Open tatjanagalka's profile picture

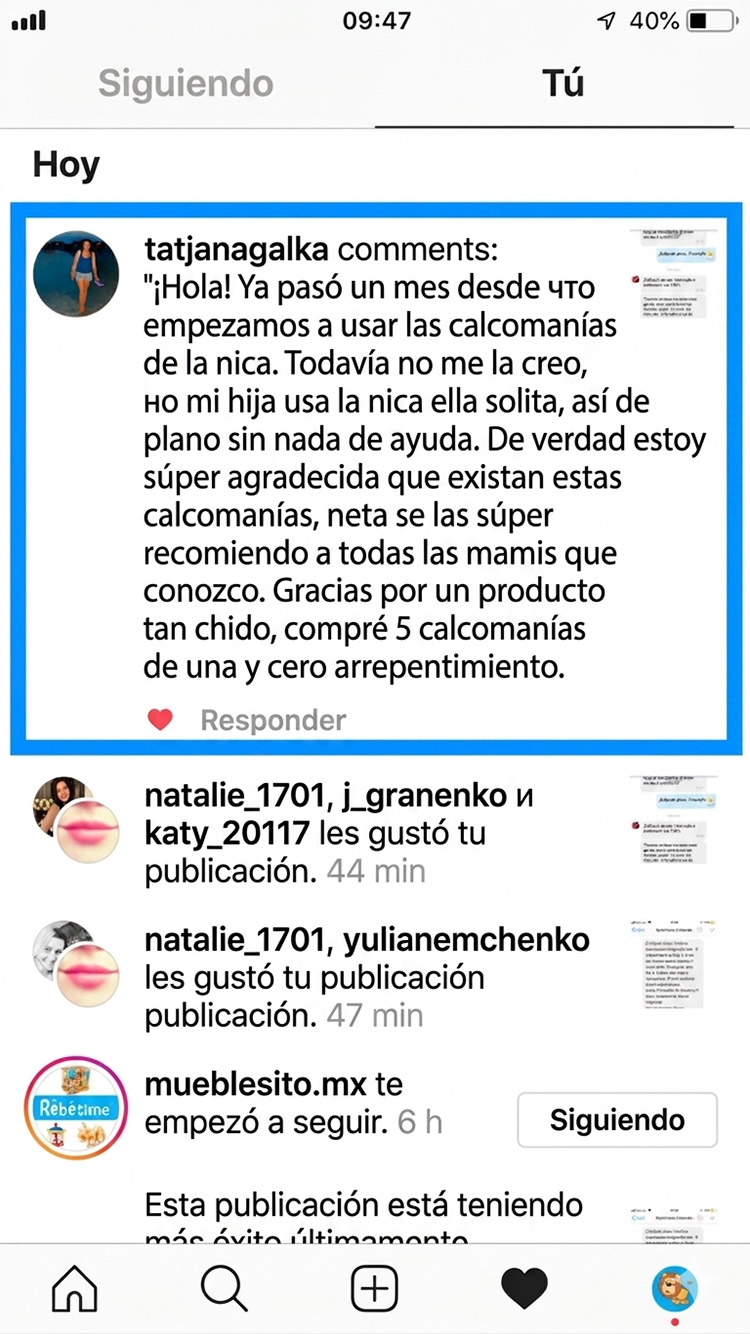(77, 273)
